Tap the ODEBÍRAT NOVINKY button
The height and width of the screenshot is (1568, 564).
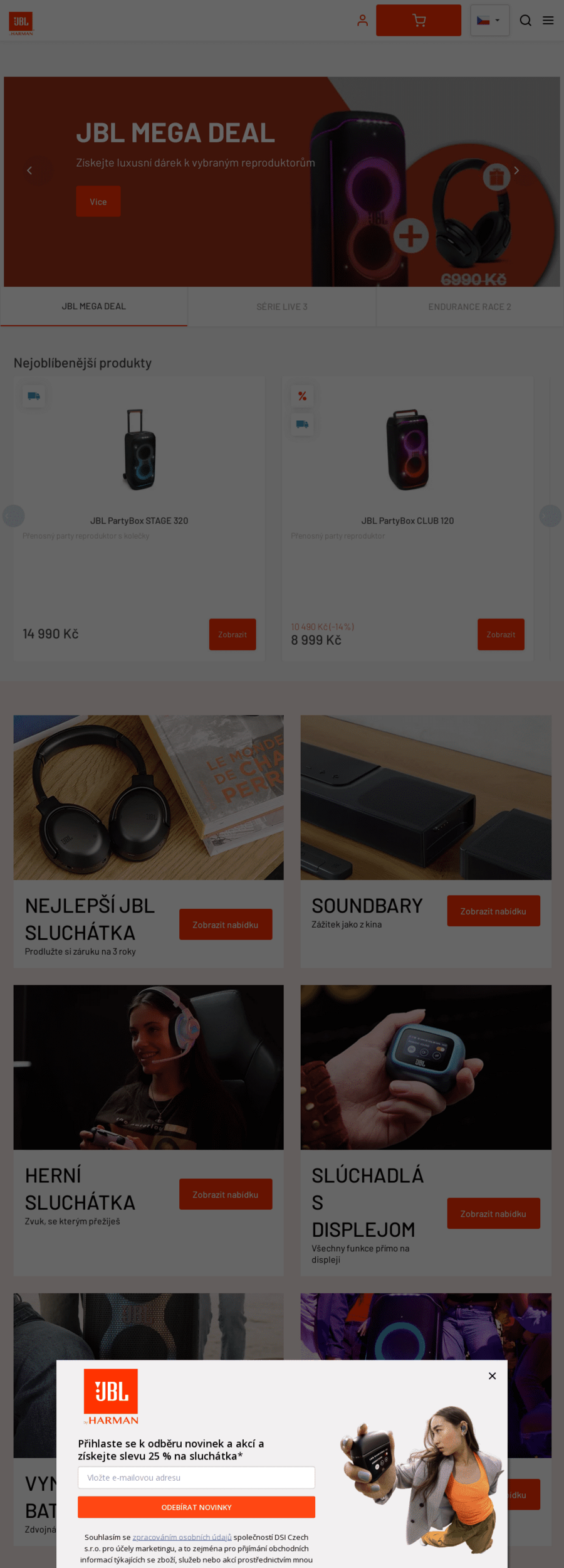tap(196, 1507)
